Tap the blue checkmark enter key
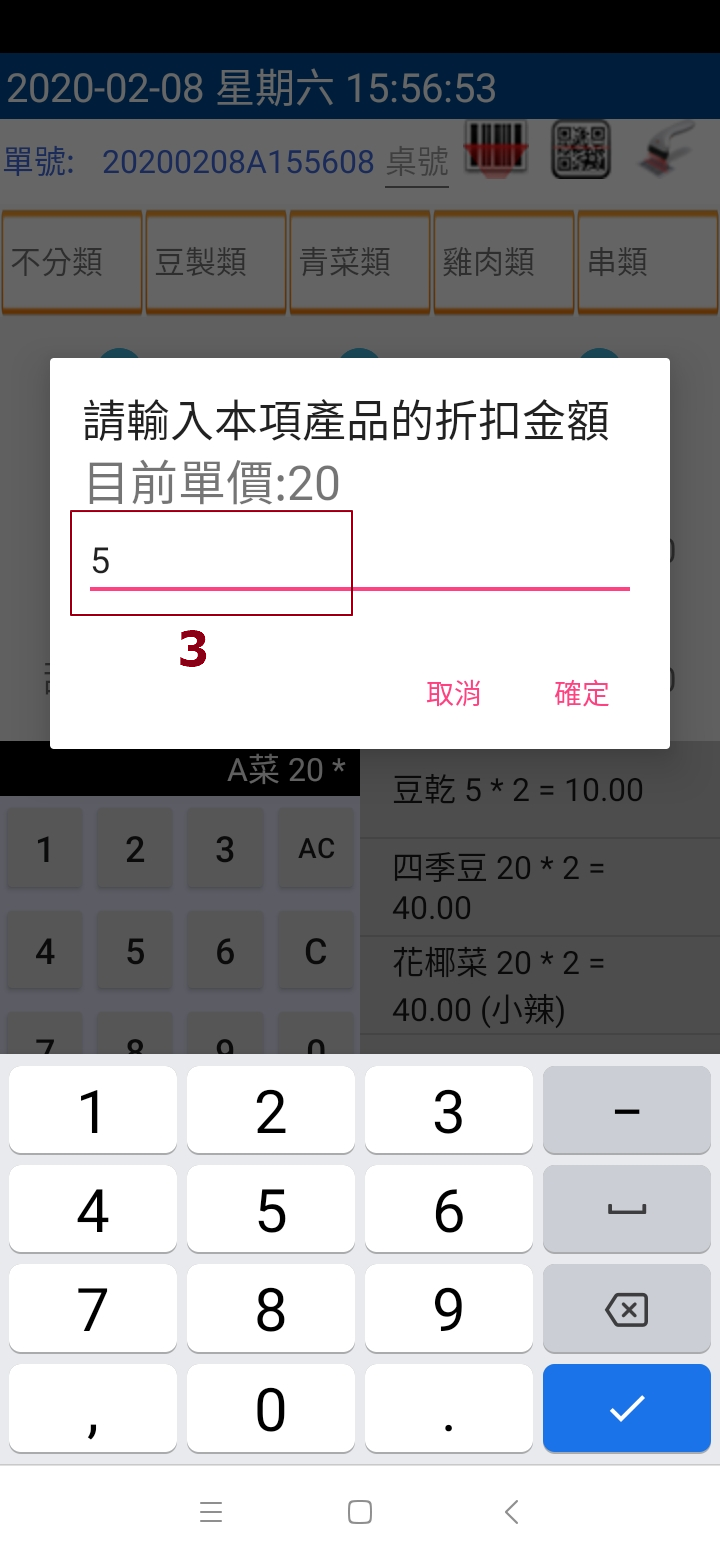Image resolution: width=720 pixels, height=1560 pixels. [x=626, y=1408]
